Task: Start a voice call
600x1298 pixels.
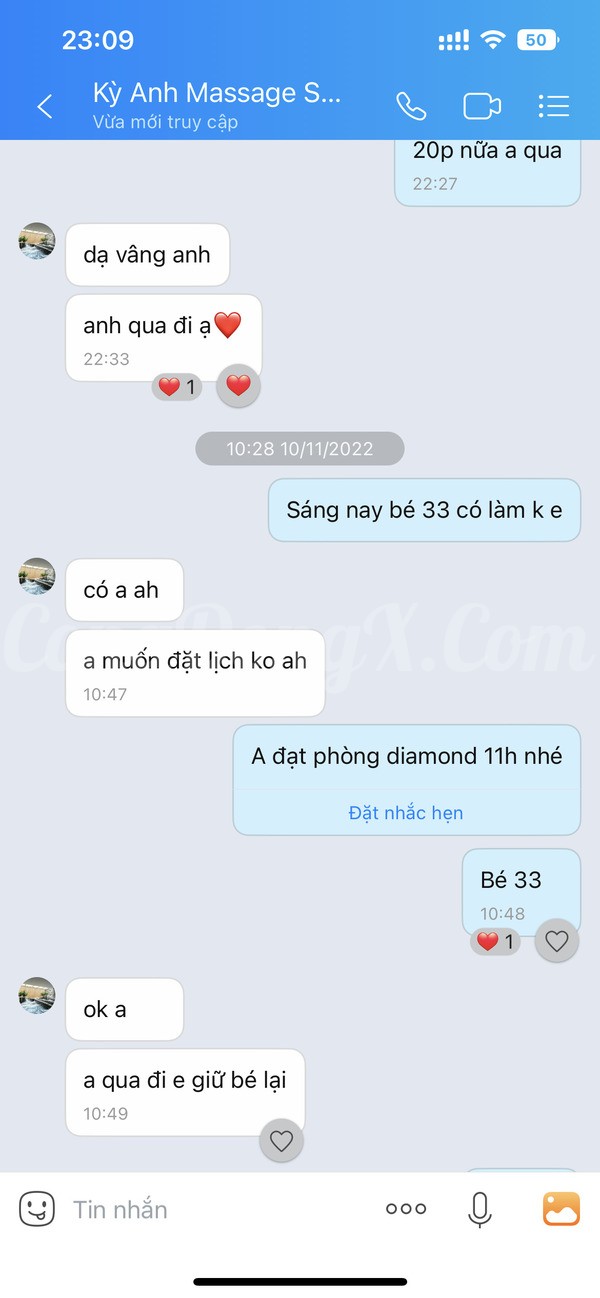Action: 411,106
